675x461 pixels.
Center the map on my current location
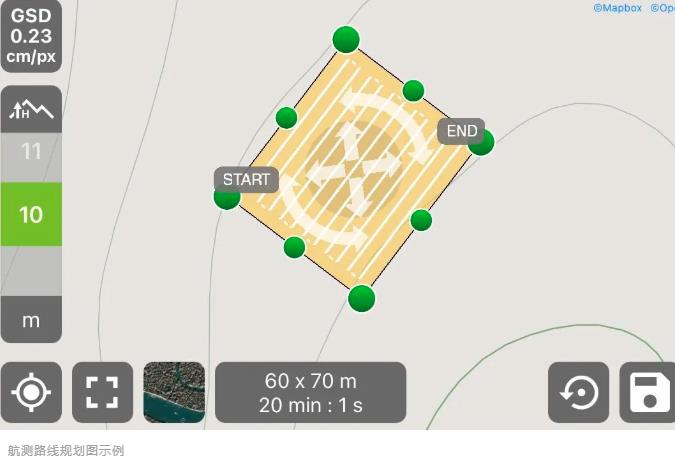(31, 392)
